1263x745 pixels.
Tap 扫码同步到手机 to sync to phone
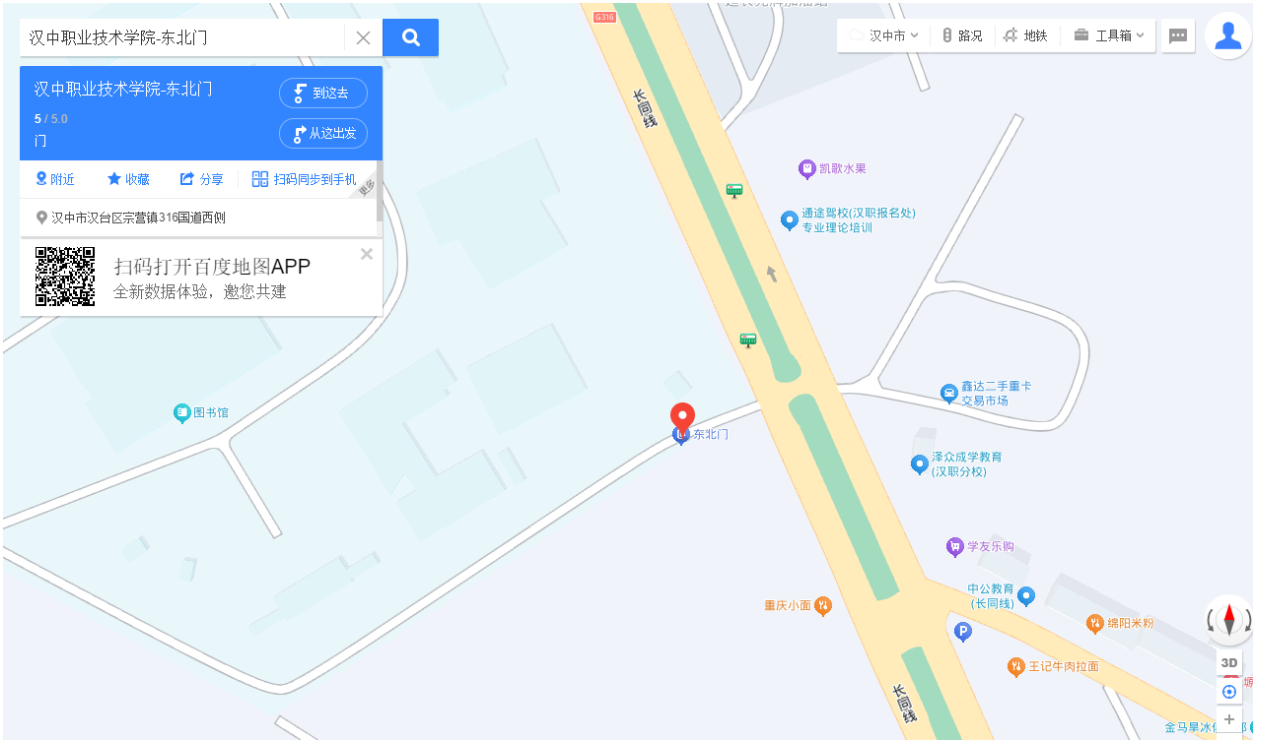point(304,179)
